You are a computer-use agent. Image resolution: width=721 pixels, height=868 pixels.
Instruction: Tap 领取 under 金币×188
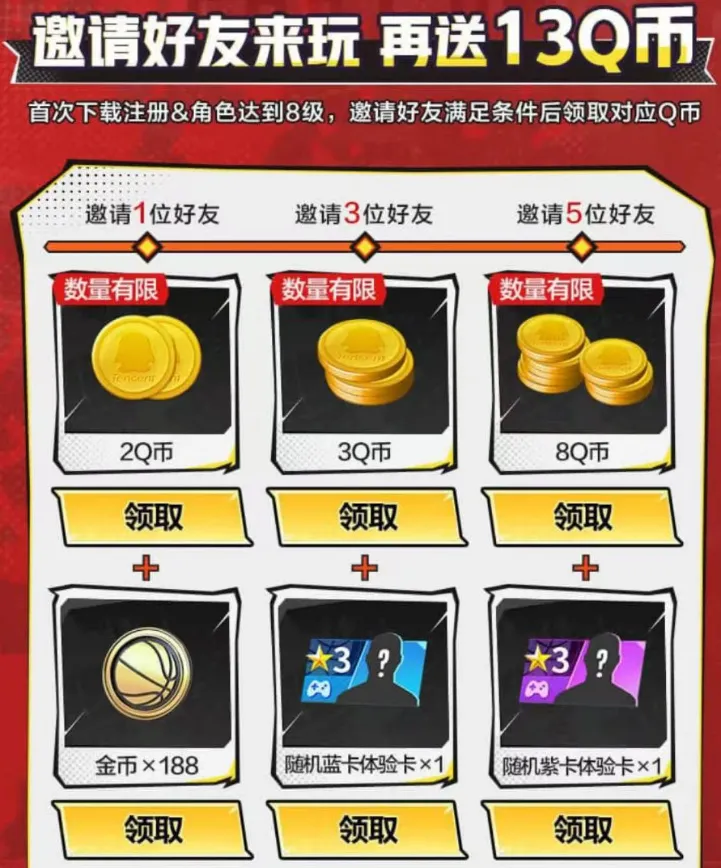coord(153,829)
